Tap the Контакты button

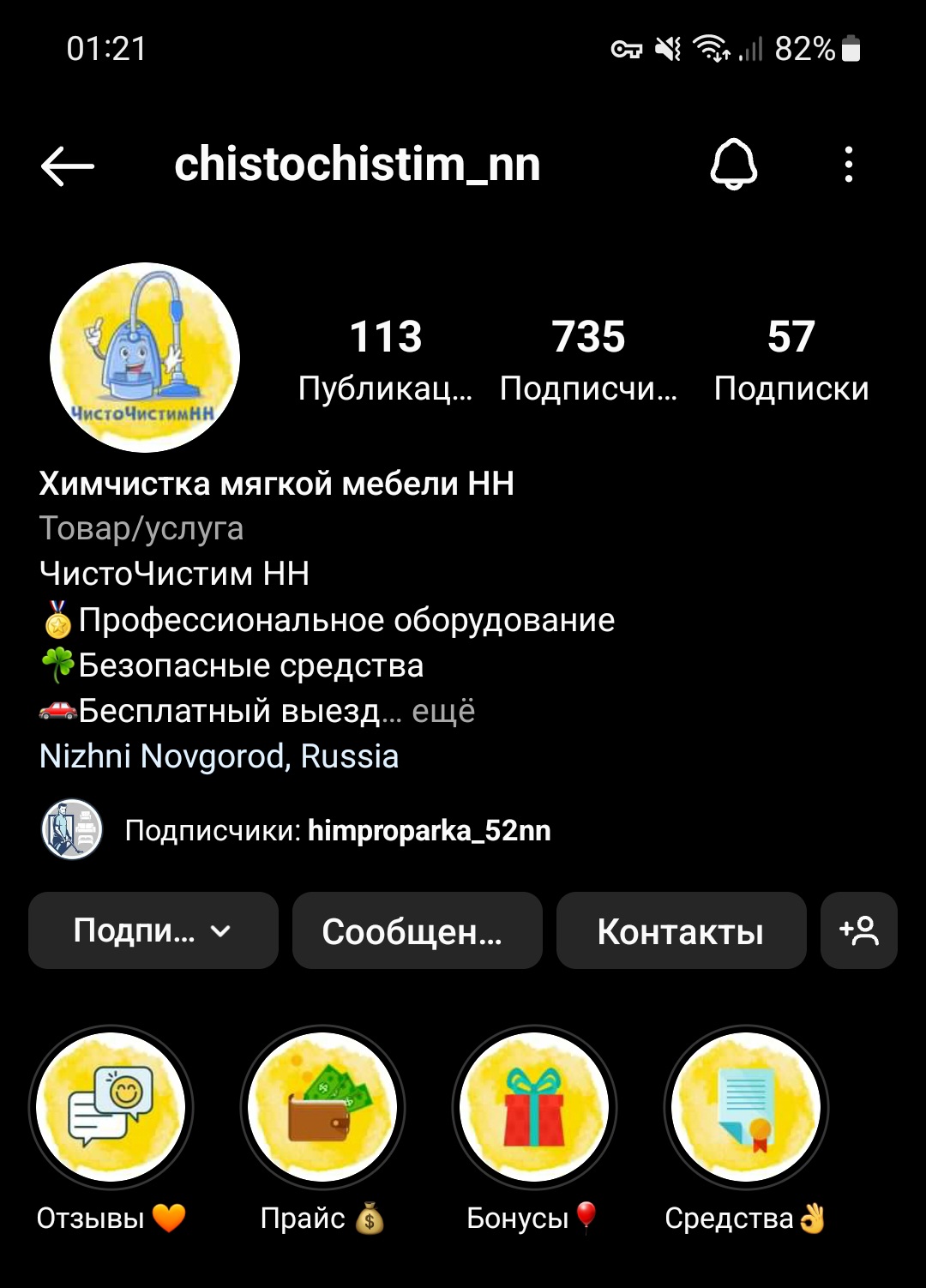(x=681, y=930)
